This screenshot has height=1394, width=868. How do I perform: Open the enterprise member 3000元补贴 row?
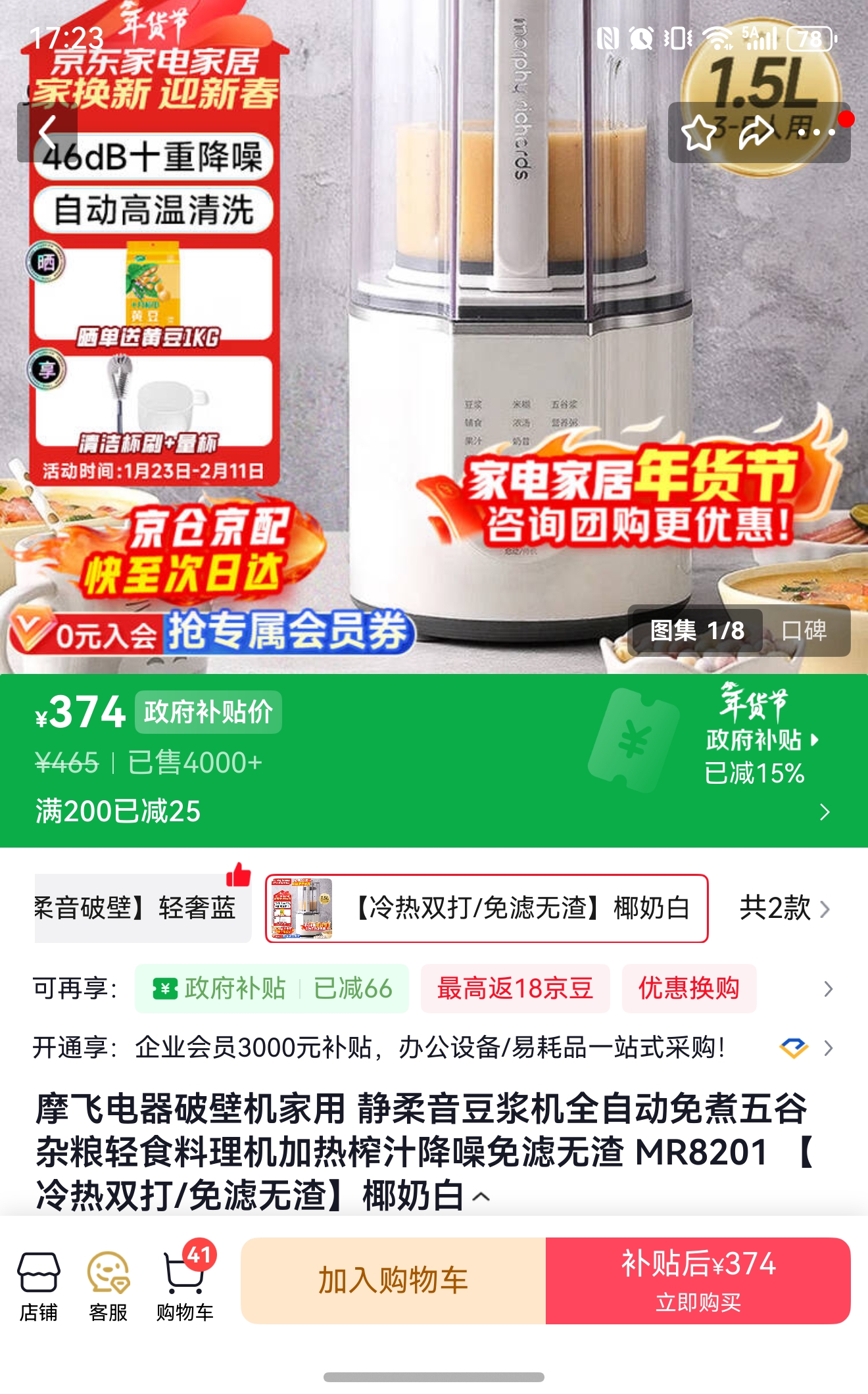click(431, 1047)
